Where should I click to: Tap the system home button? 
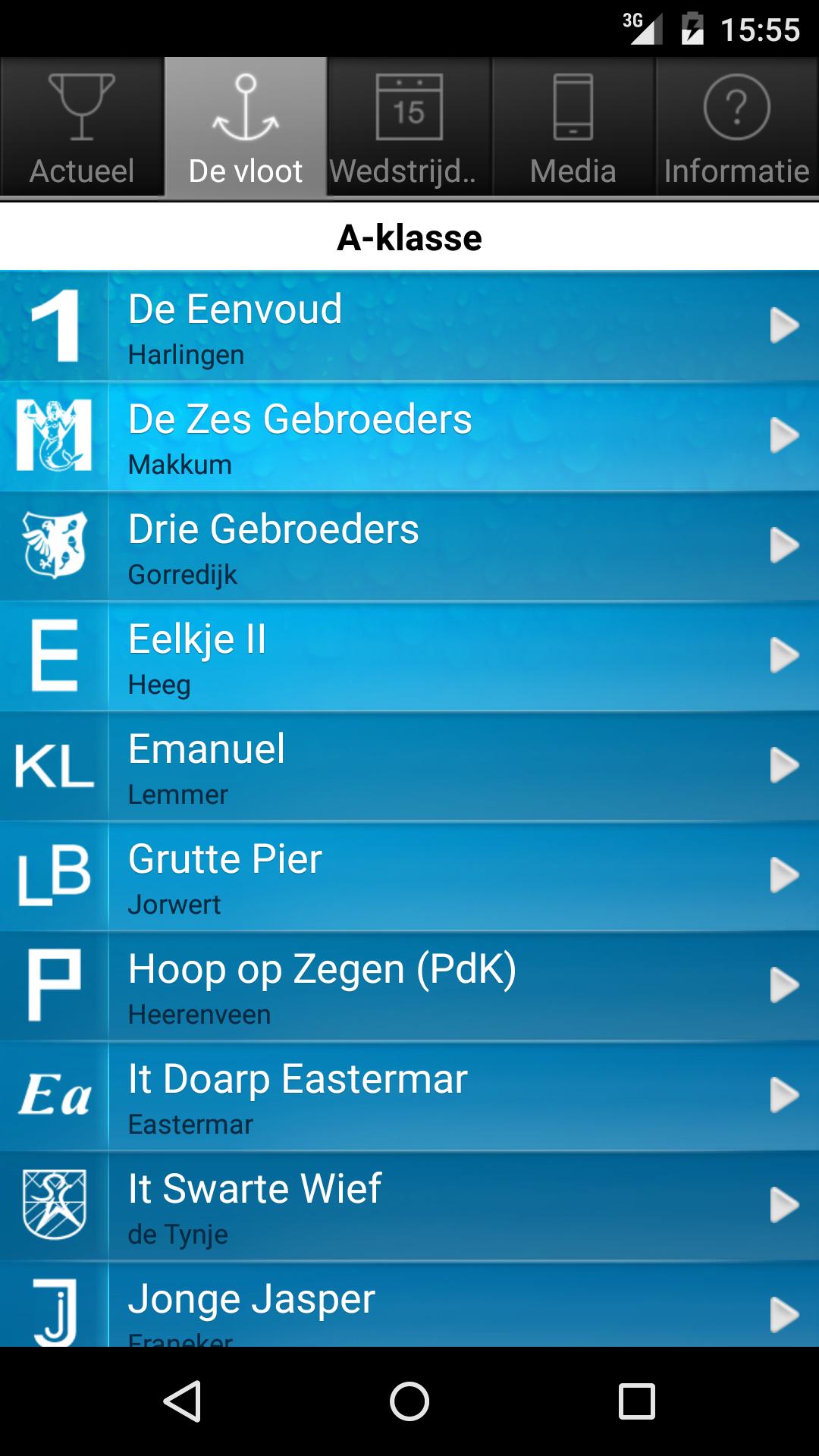(409, 1401)
